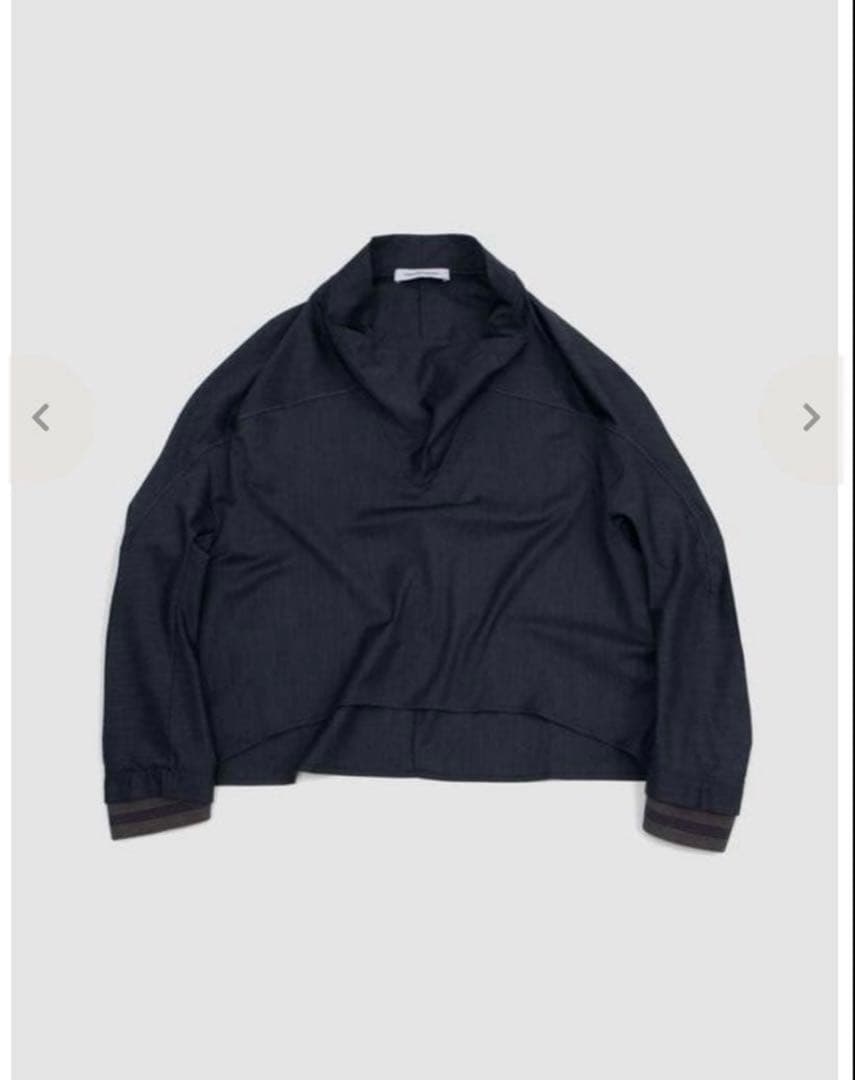Open the previous product photo with the back arrow
Image resolution: width=855 pixels, height=1080 pixels.
41,418
